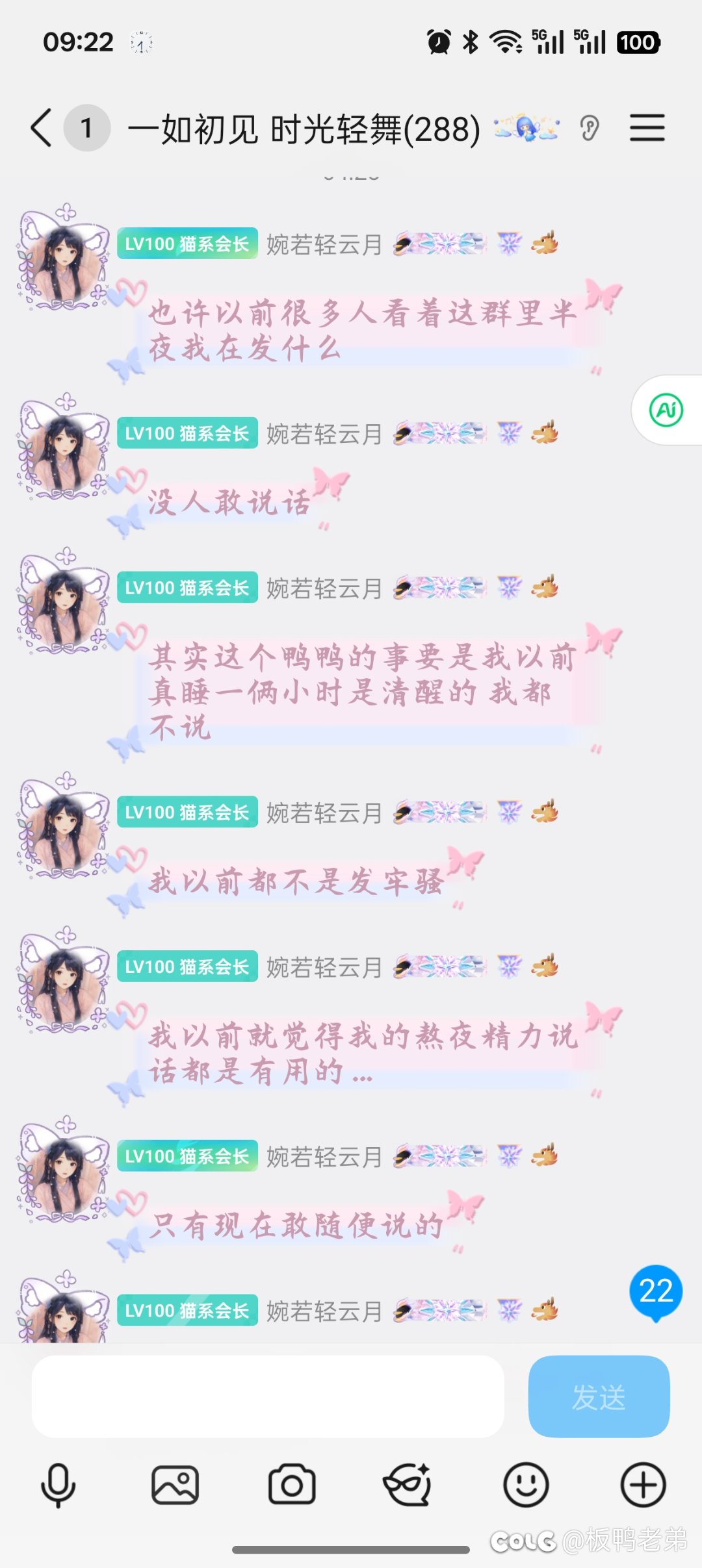Focus the message text field
The image size is (702, 1568).
268,1397
